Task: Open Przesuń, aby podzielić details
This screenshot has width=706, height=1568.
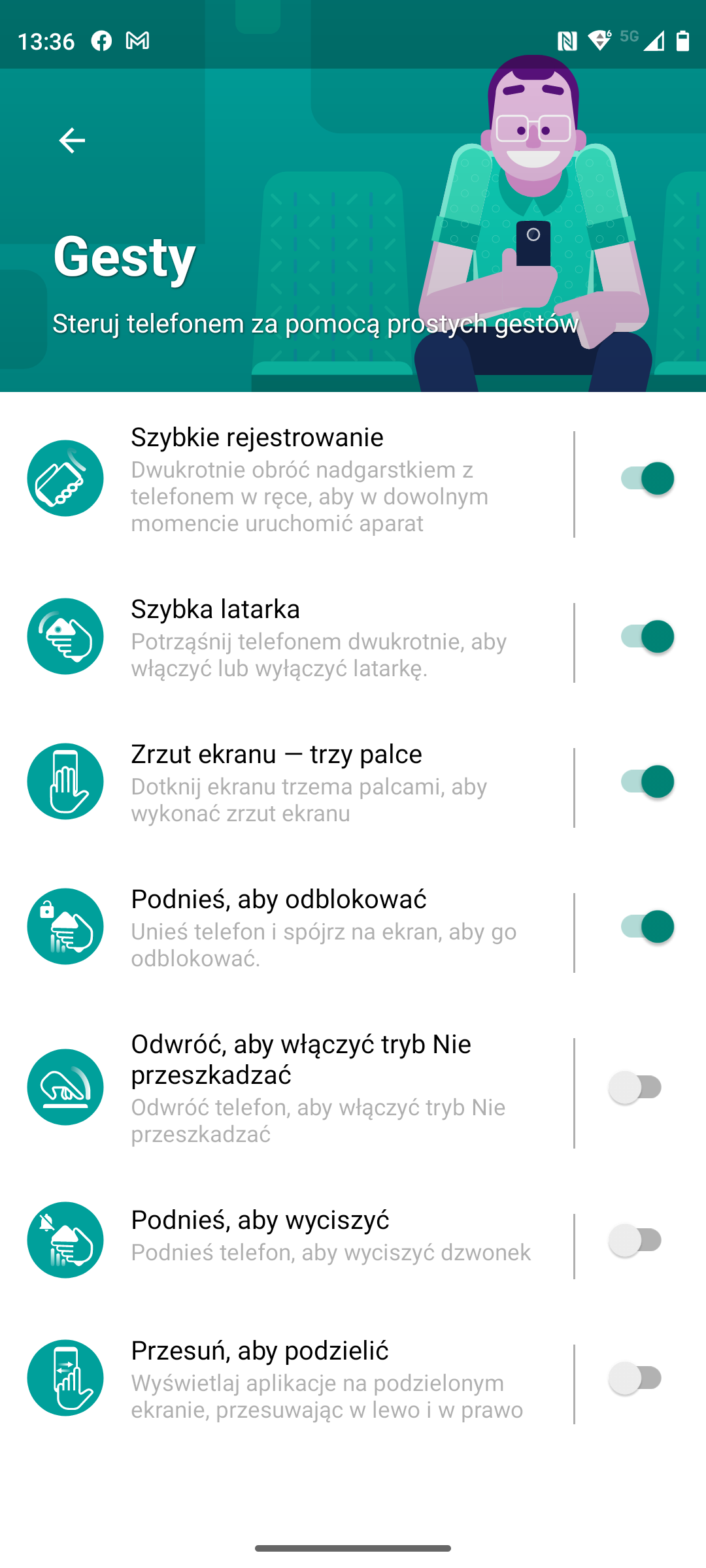Action: point(288,1379)
